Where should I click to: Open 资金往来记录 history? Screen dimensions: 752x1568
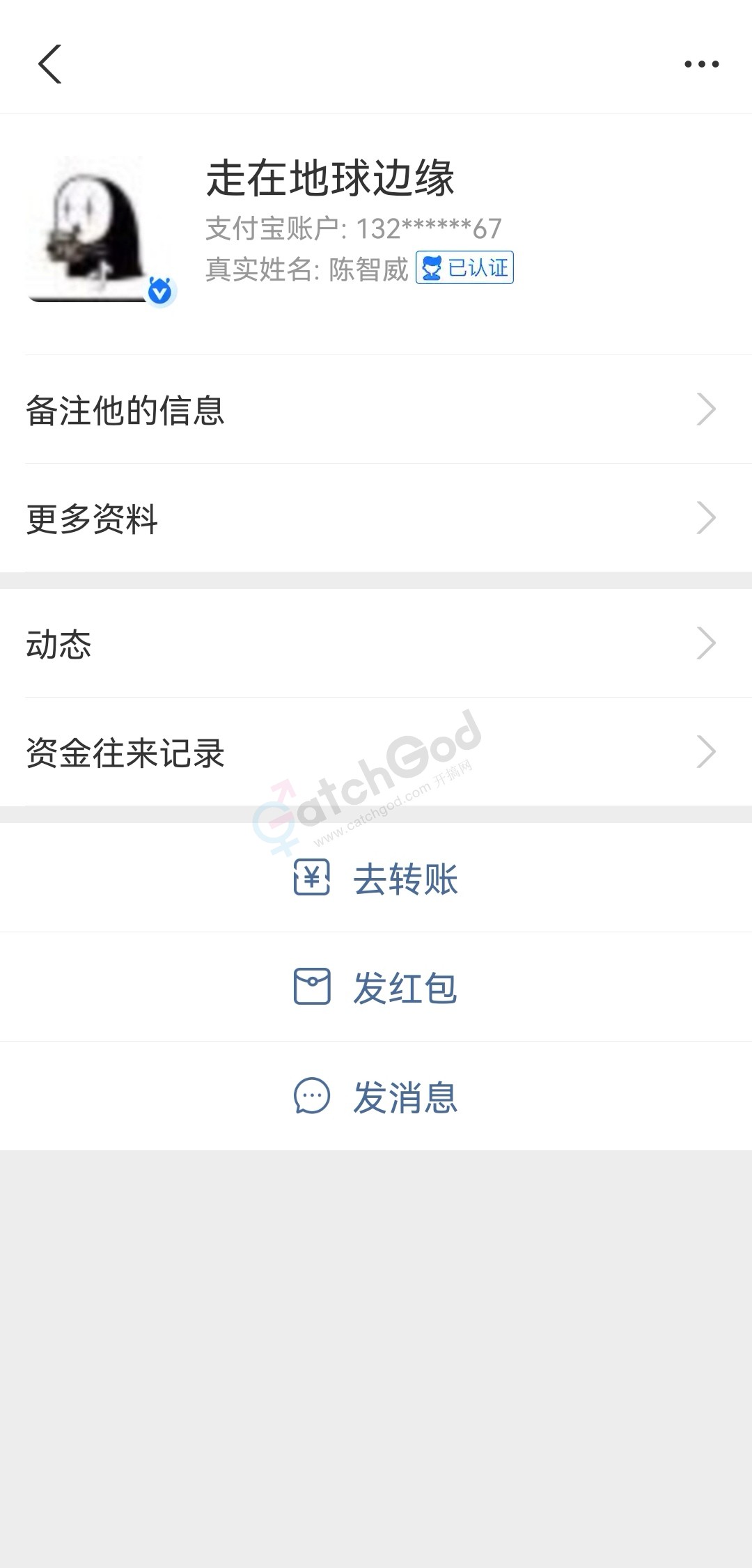click(376, 752)
